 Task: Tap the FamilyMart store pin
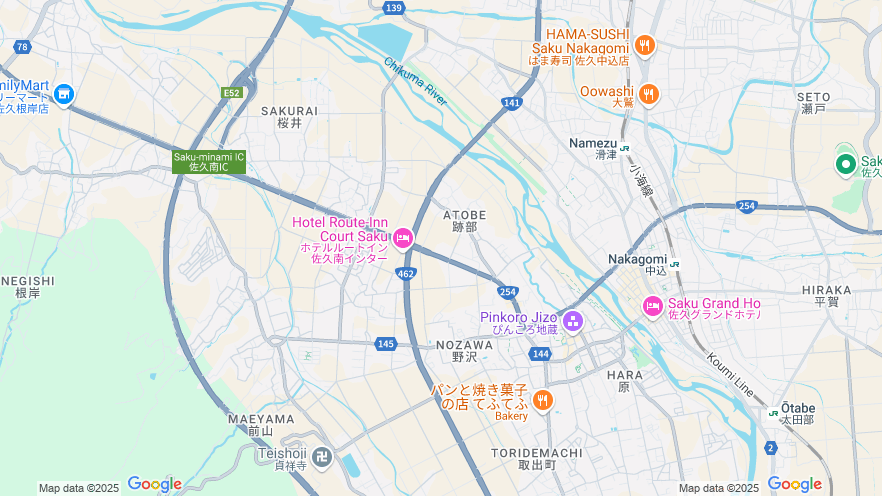coord(64,95)
